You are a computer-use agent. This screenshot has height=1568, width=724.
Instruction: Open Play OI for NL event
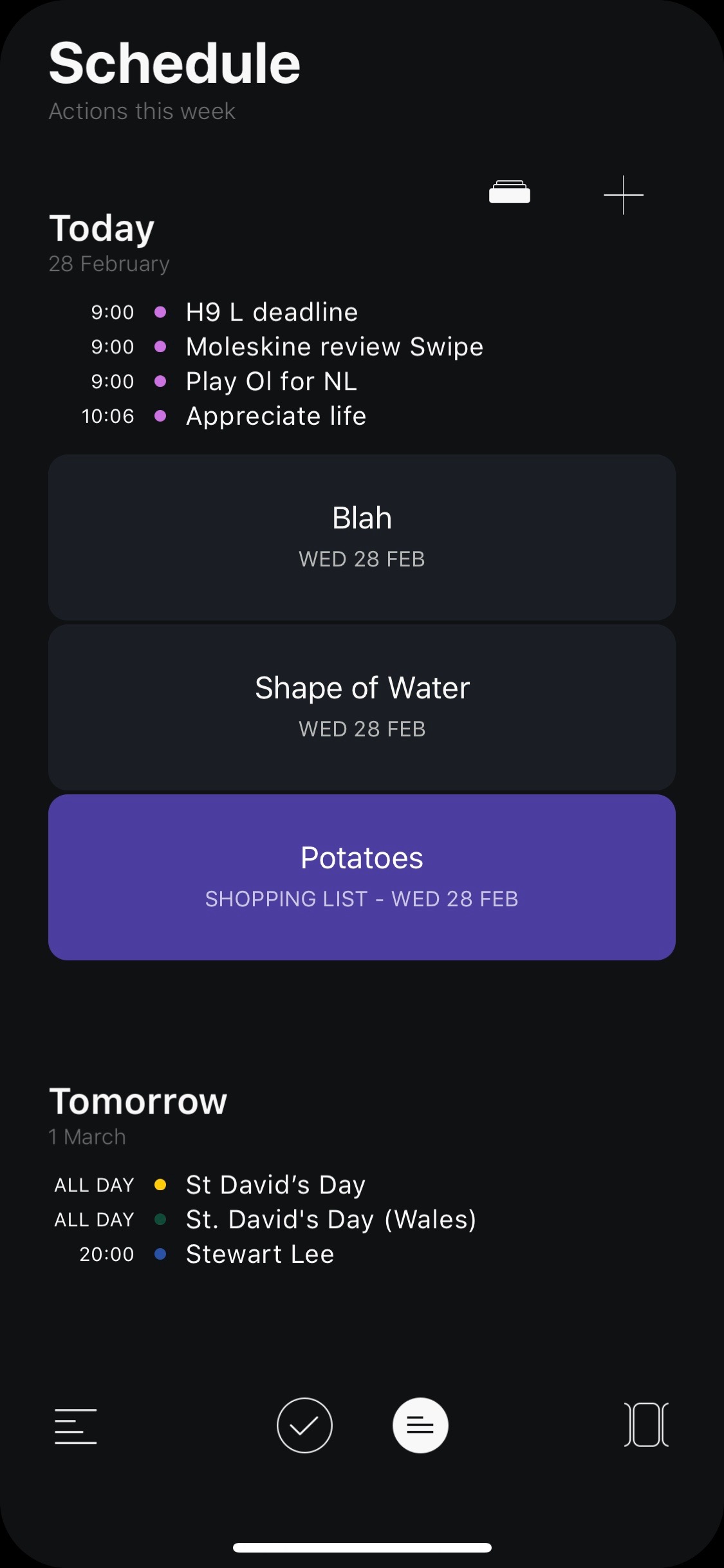point(271,382)
